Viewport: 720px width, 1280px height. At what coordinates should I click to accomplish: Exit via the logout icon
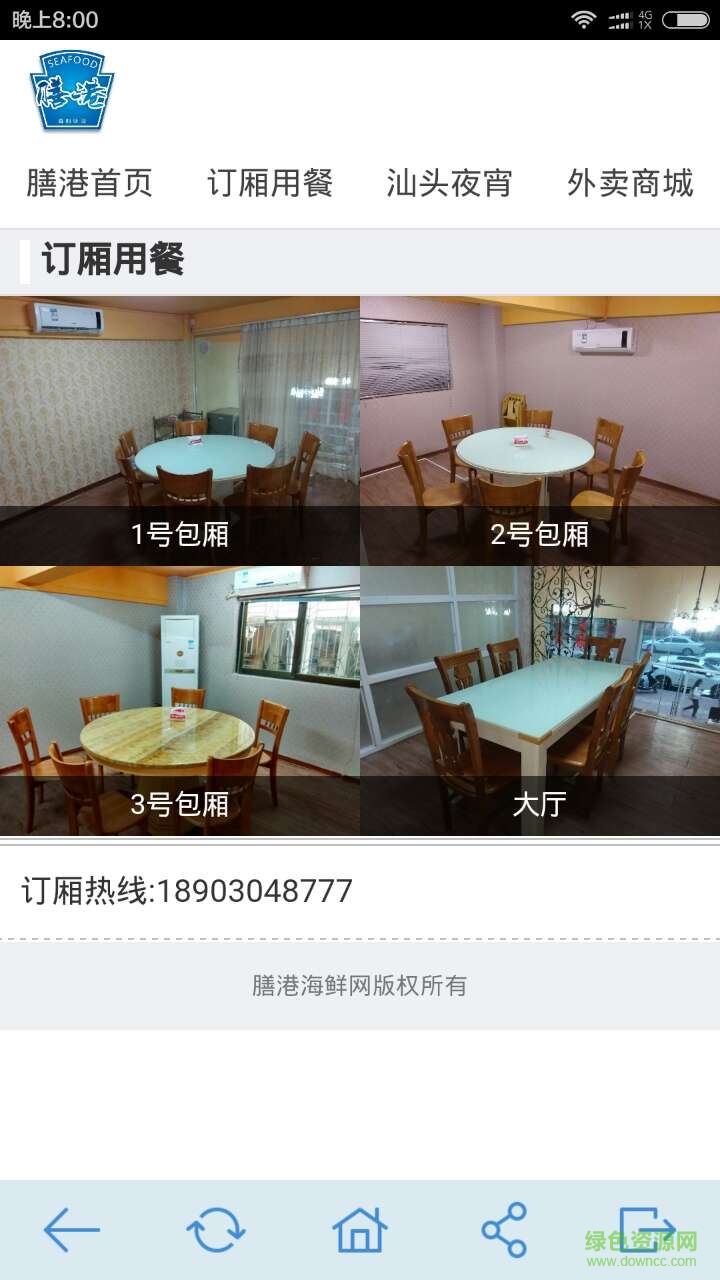click(647, 1230)
